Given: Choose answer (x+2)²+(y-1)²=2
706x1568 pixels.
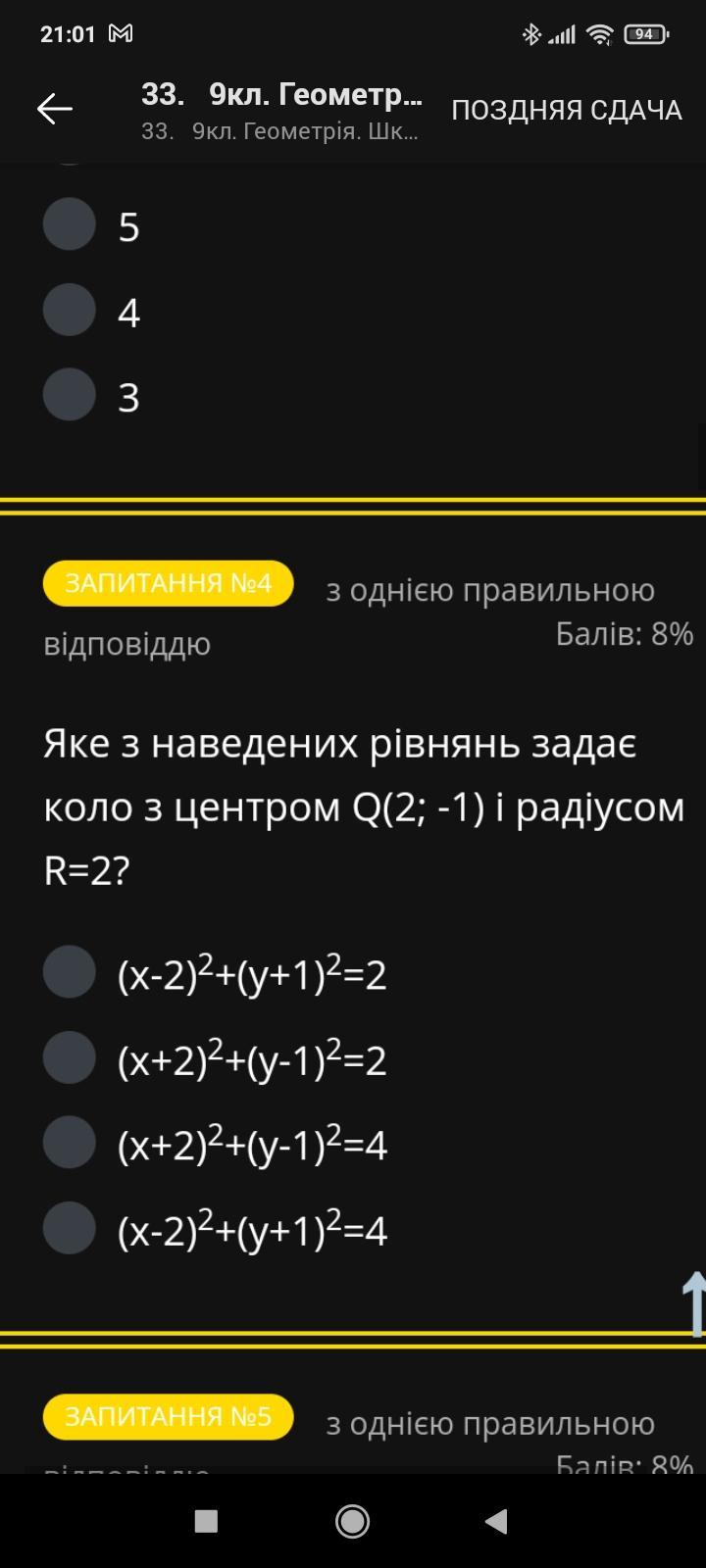Looking at the screenshot, I should [70, 1057].
